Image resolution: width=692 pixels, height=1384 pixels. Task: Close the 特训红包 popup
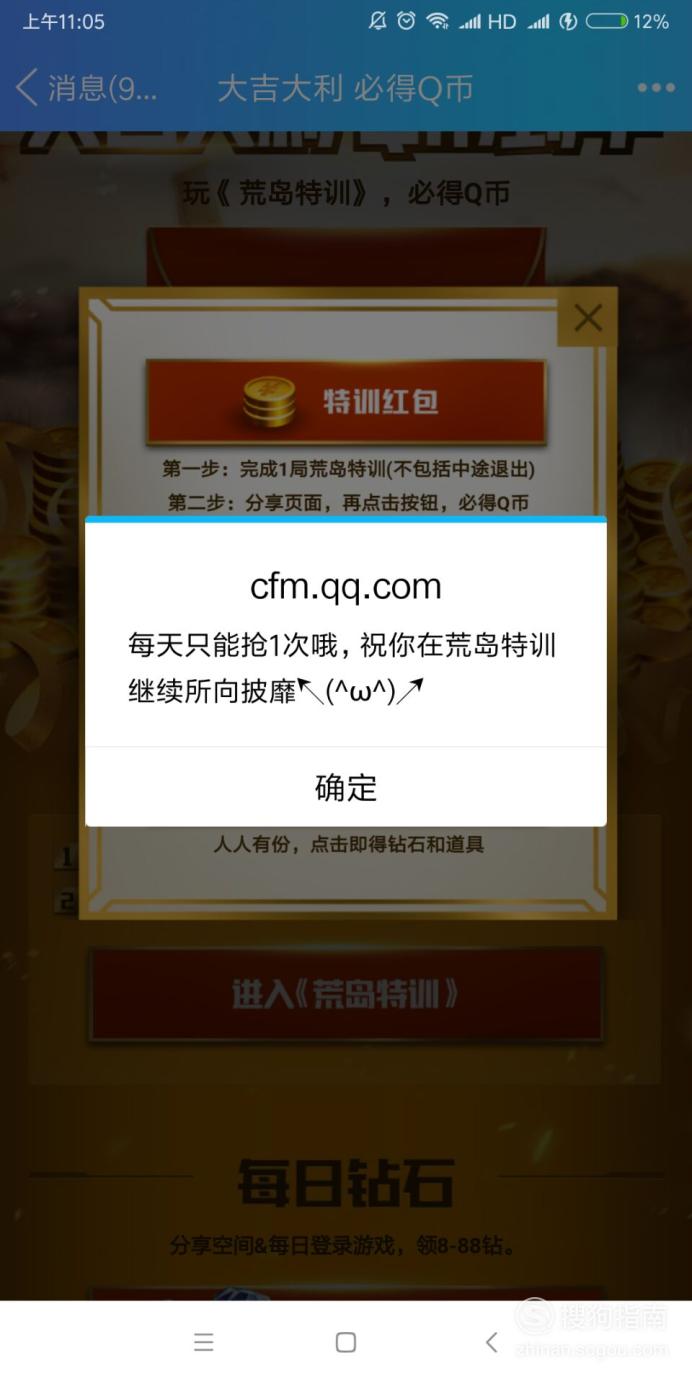point(587,318)
